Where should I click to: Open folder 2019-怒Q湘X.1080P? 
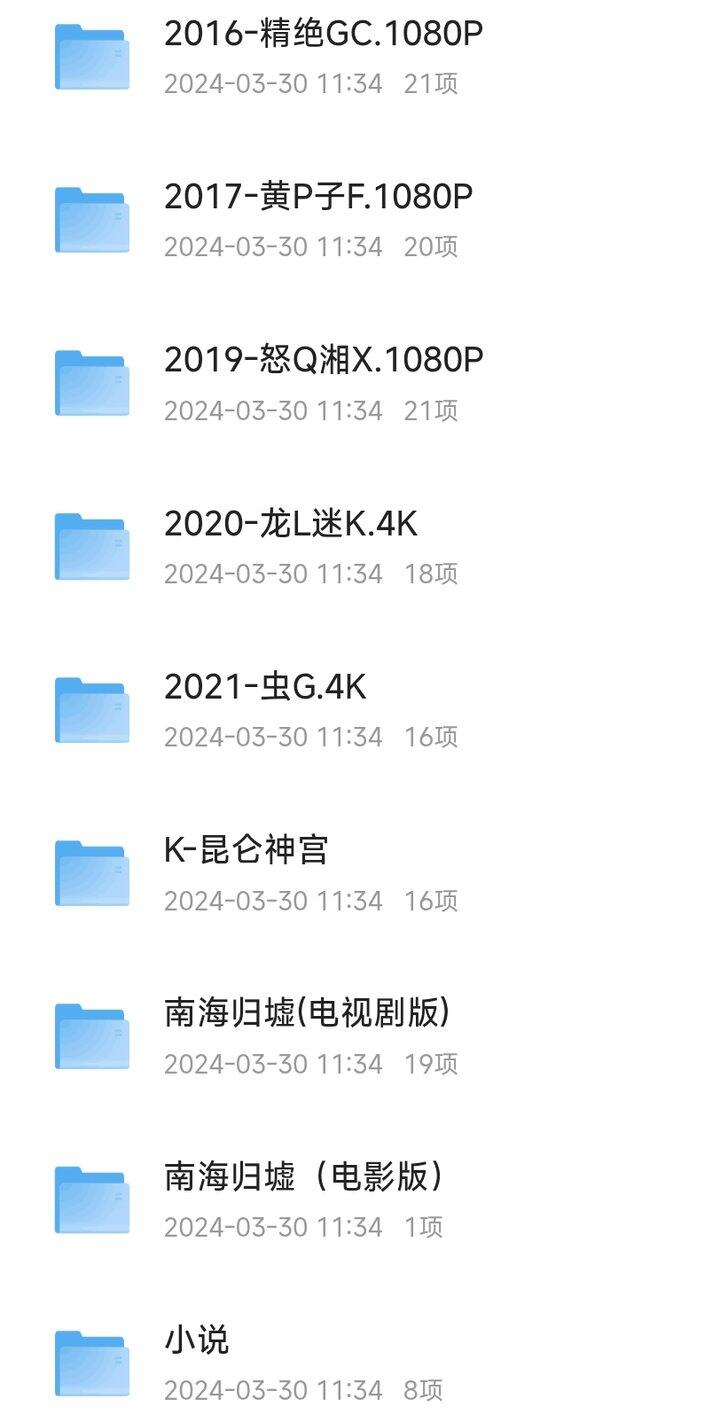click(x=322, y=361)
